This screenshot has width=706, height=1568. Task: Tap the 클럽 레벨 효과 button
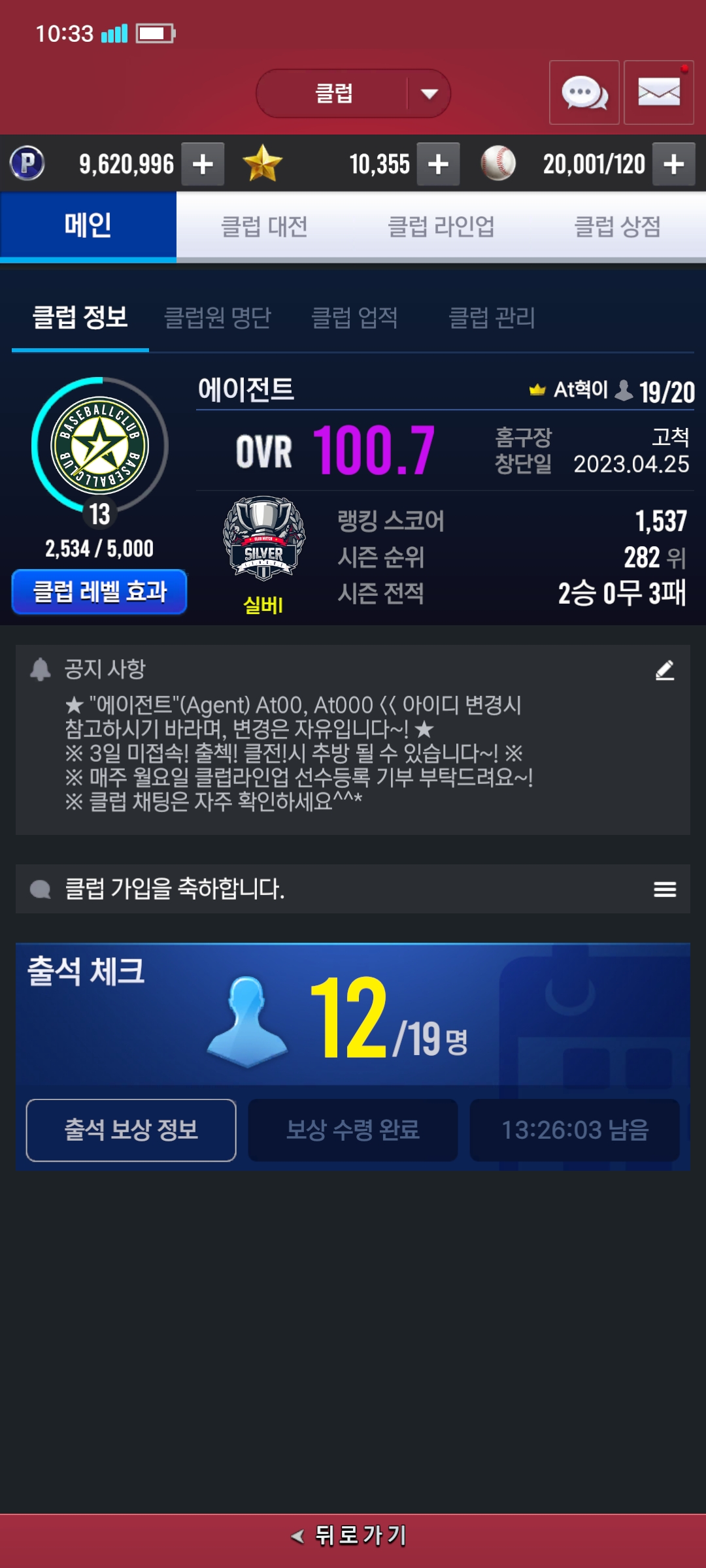pyautogui.click(x=99, y=592)
